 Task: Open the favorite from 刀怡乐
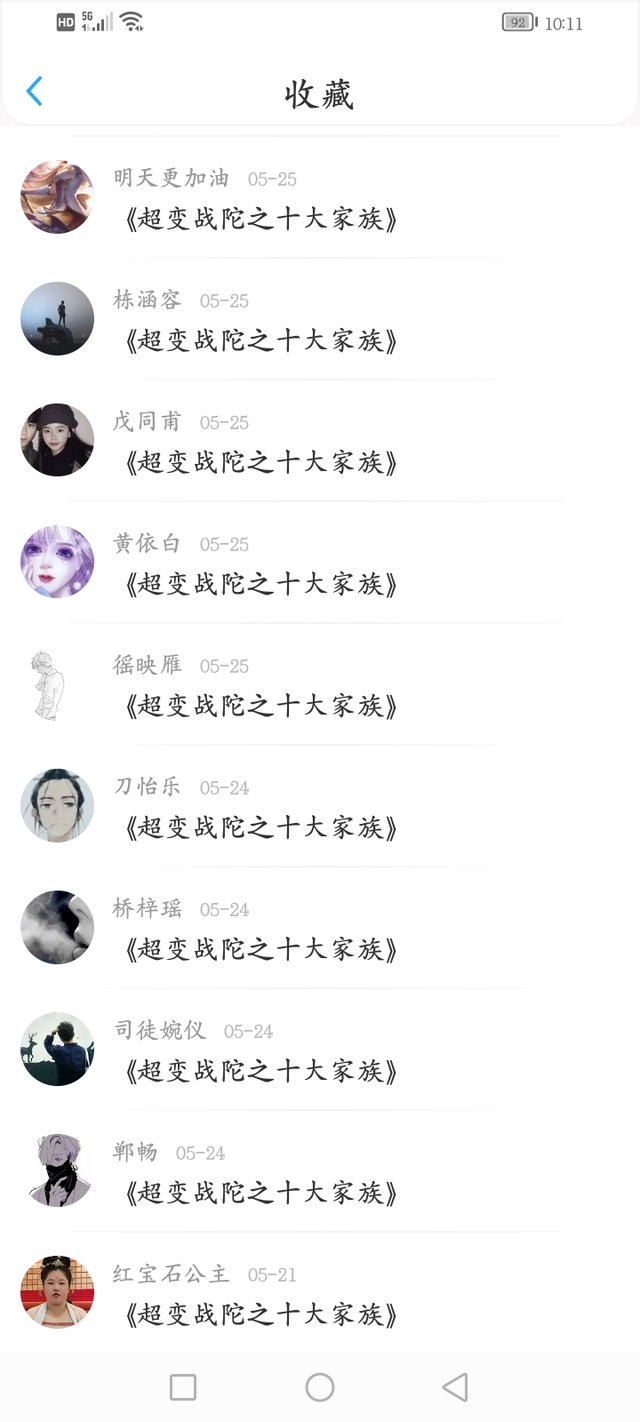point(260,828)
